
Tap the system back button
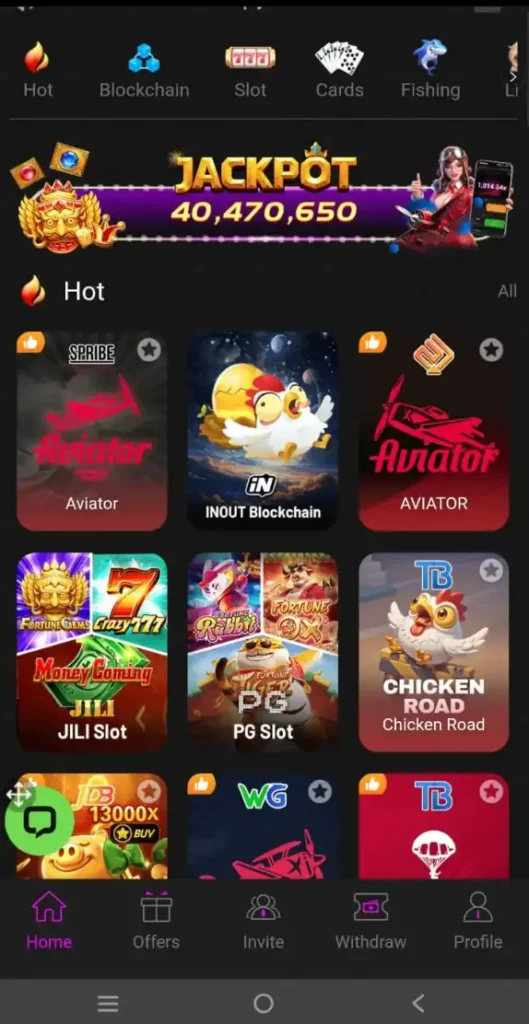click(x=419, y=1002)
